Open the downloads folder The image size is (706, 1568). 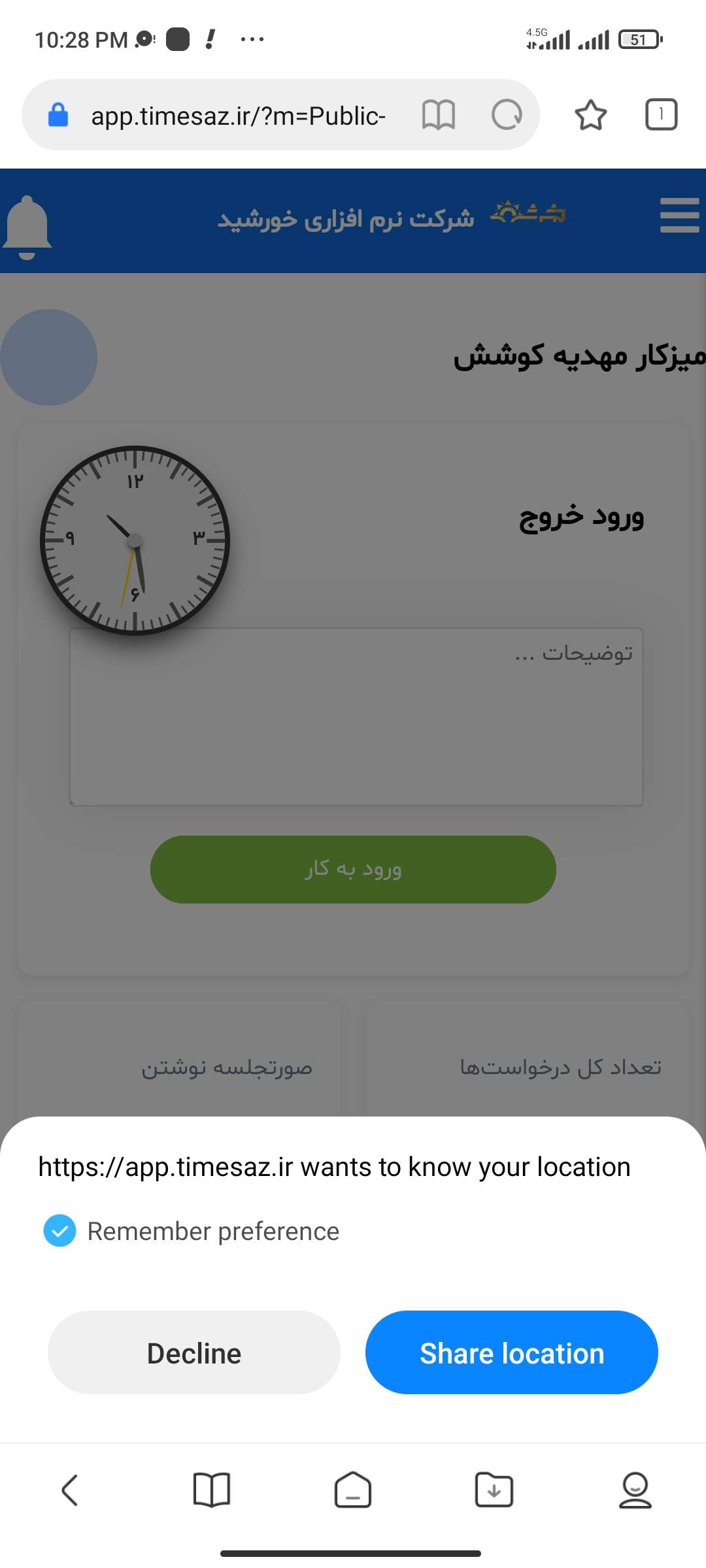[494, 1490]
